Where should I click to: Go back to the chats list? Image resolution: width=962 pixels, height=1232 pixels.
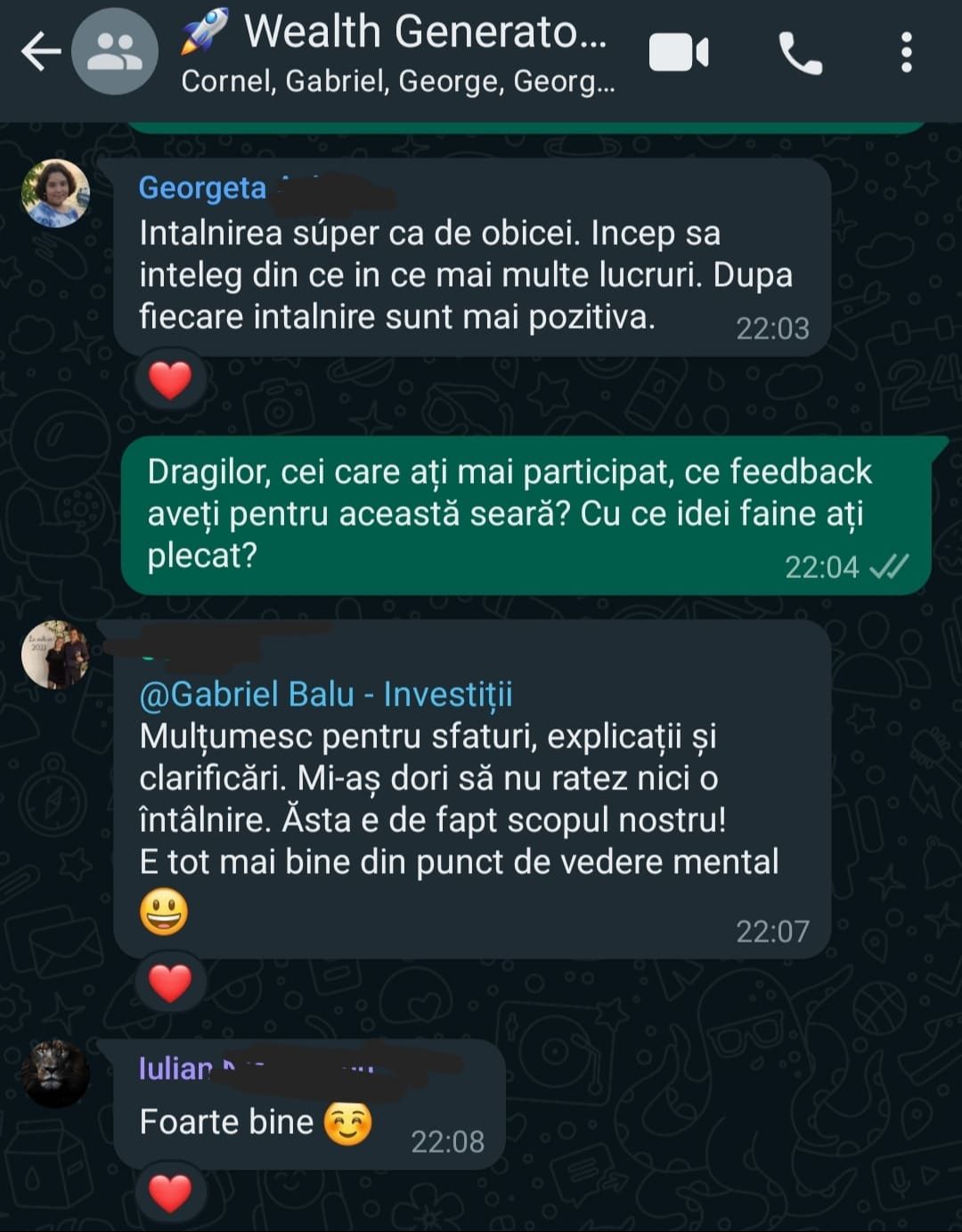pyautogui.click(x=40, y=52)
